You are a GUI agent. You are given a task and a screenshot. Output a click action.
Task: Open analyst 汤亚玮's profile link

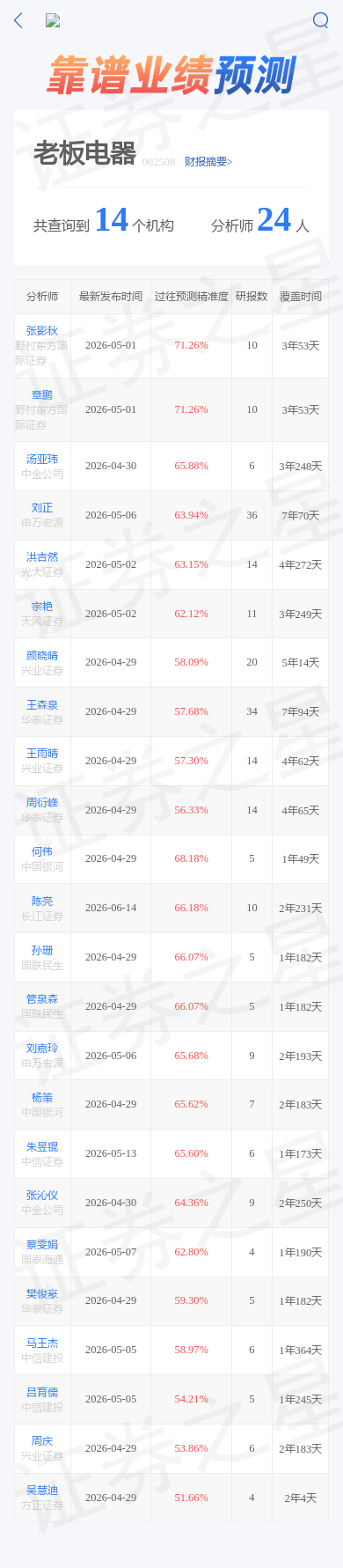pos(42,460)
